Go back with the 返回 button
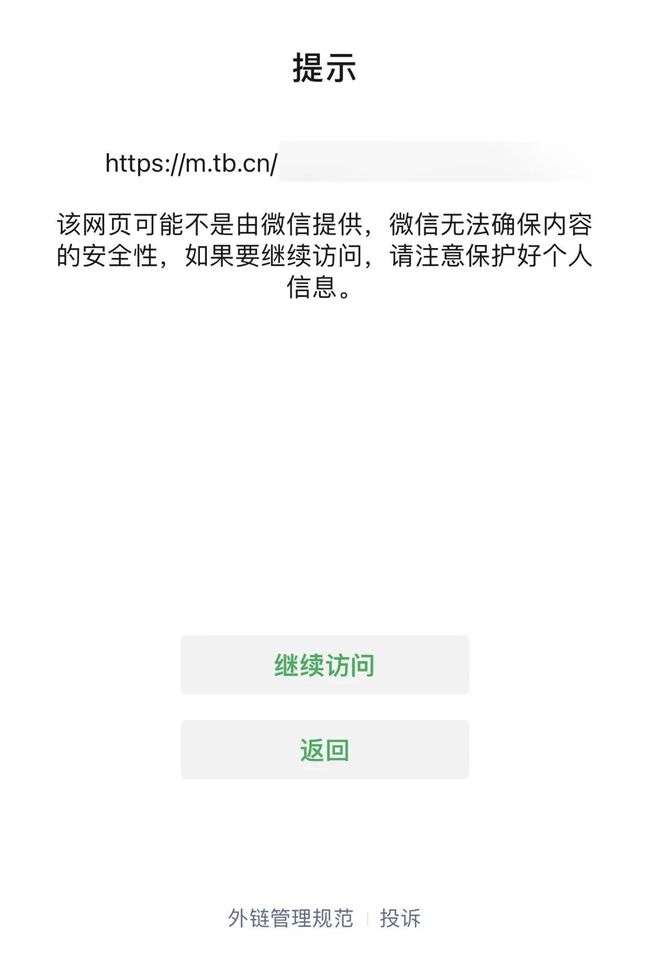 [324, 750]
